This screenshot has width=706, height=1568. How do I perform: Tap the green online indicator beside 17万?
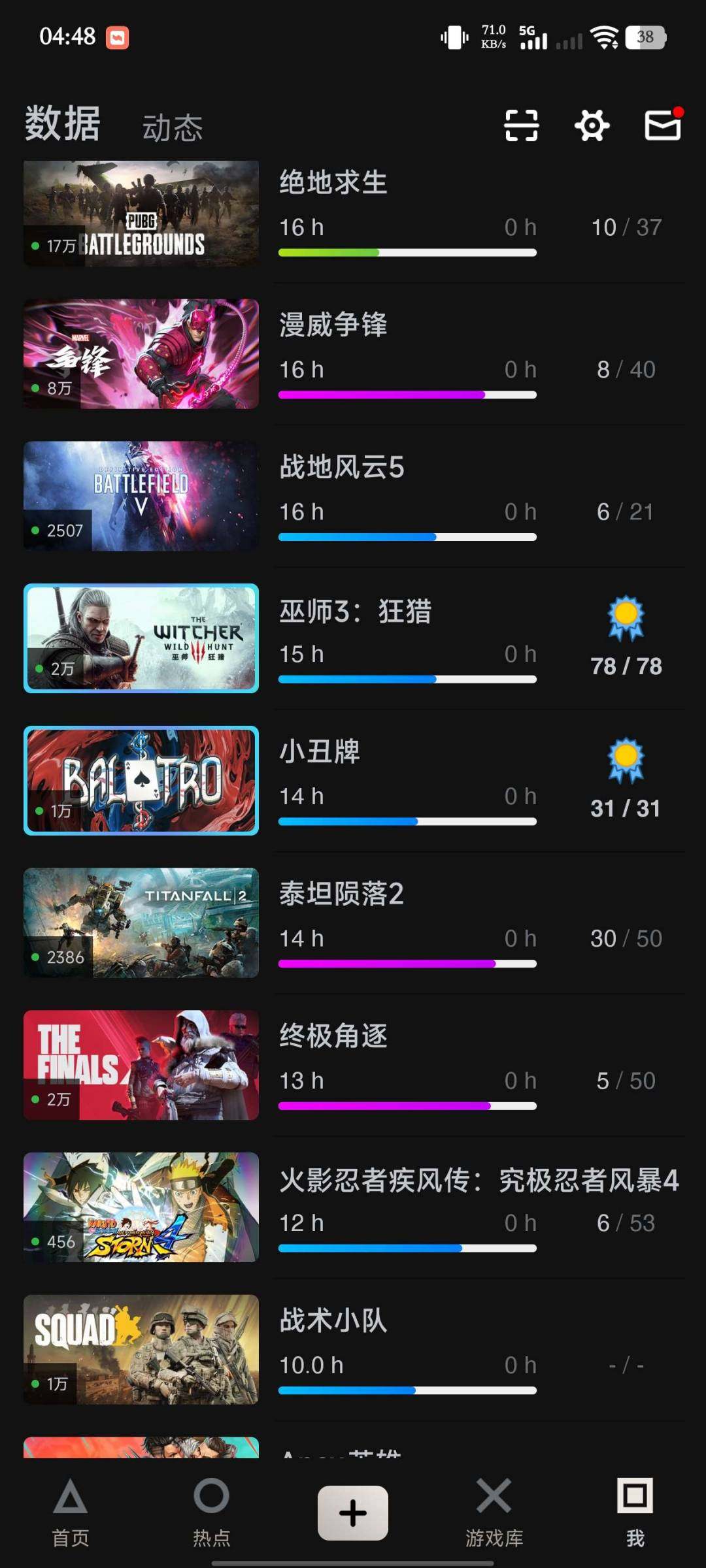[37, 246]
